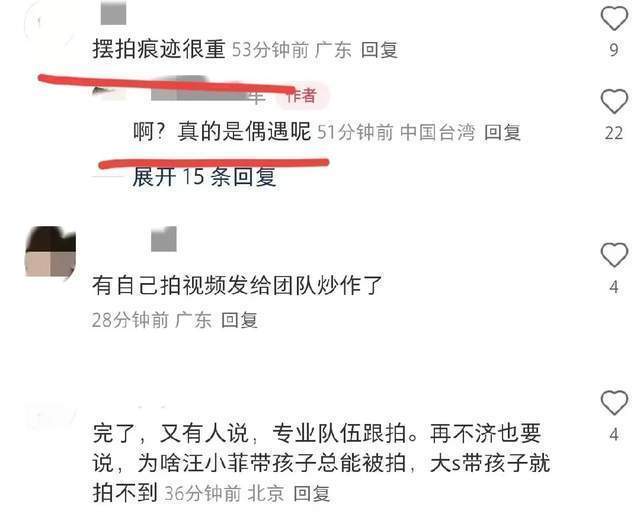Reply to the author's 真的是偶遇呢 comment

(502, 131)
